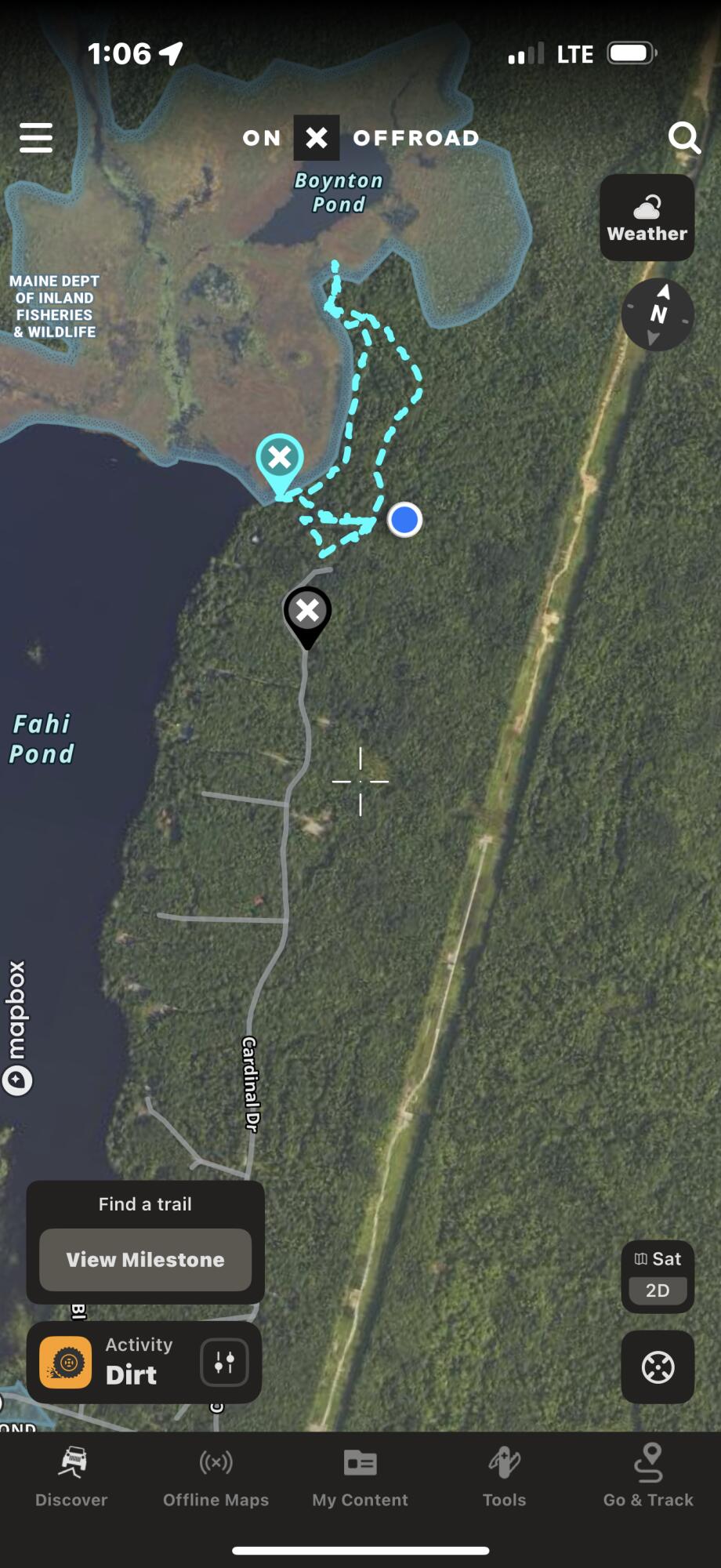The height and width of the screenshot is (1568, 721).
Task: Switch to the Discover tab
Action: [71, 1477]
